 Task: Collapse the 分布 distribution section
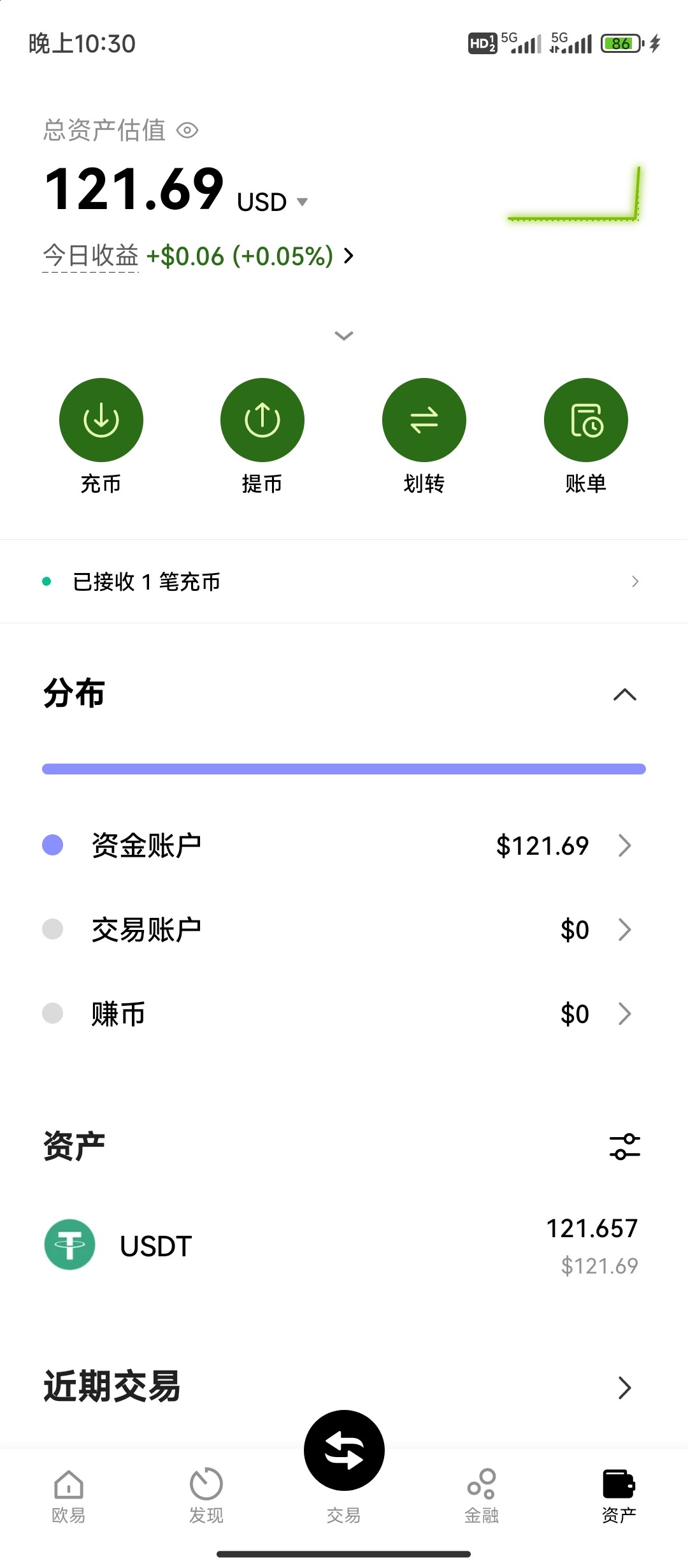(624, 695)
